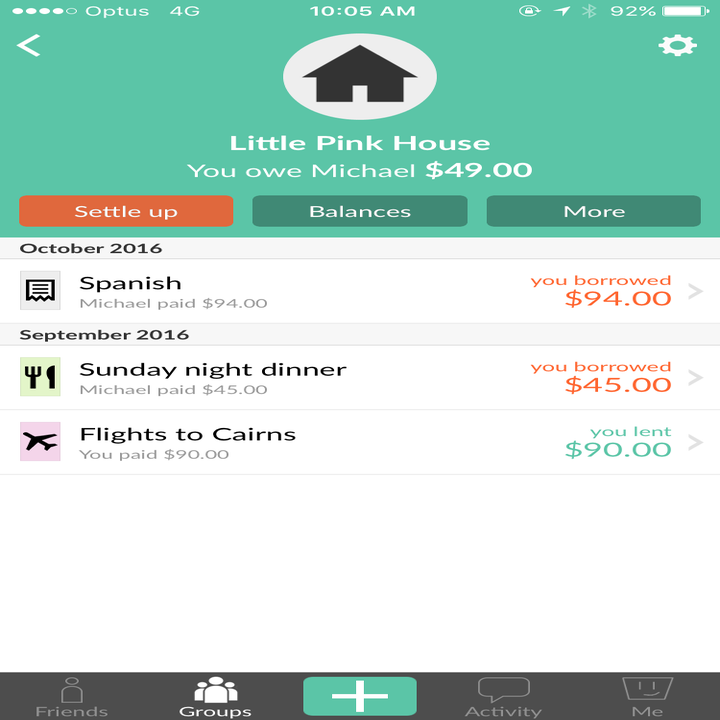Open the Me tab
Viewport: 720px width, 720px height.
point(647,697)
